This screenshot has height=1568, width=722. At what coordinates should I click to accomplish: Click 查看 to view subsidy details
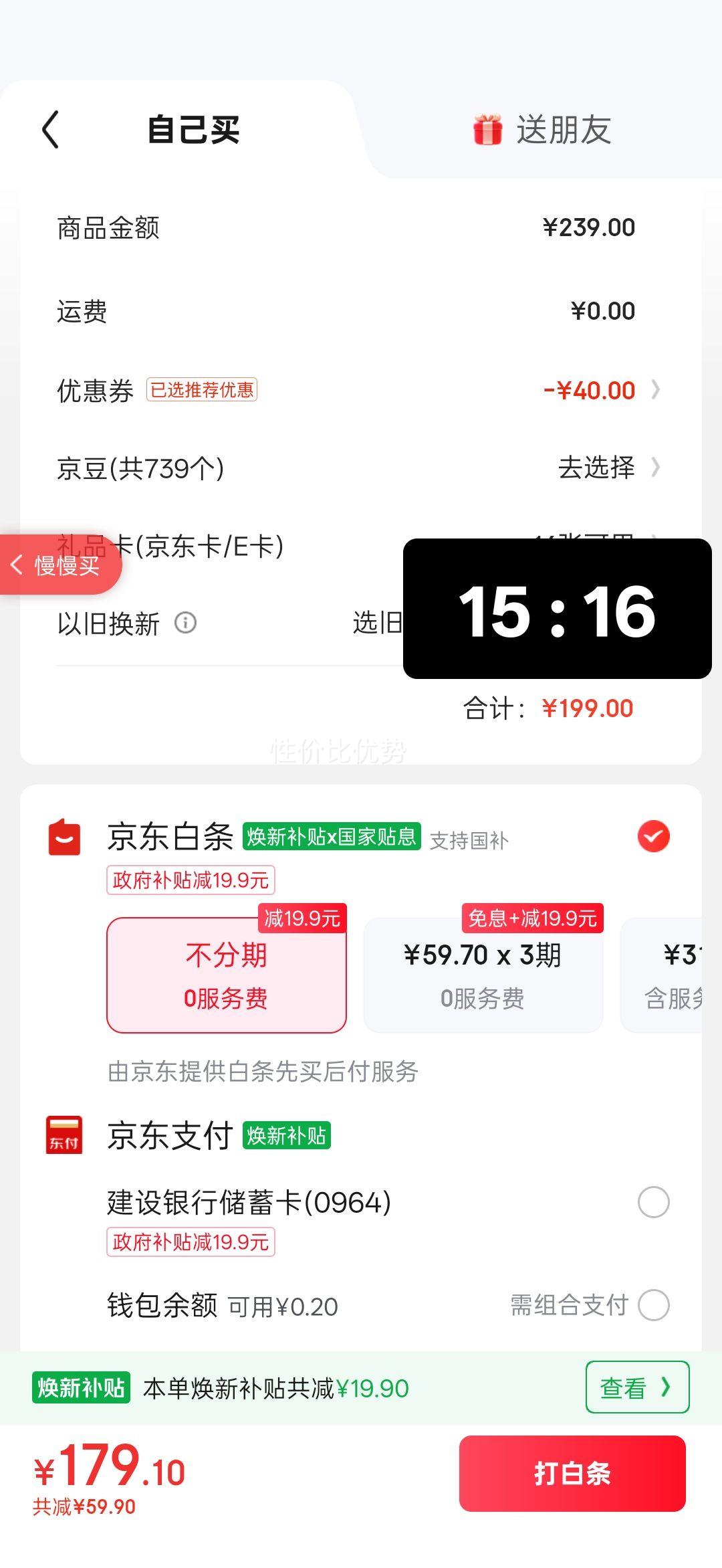click(636, 1388)
